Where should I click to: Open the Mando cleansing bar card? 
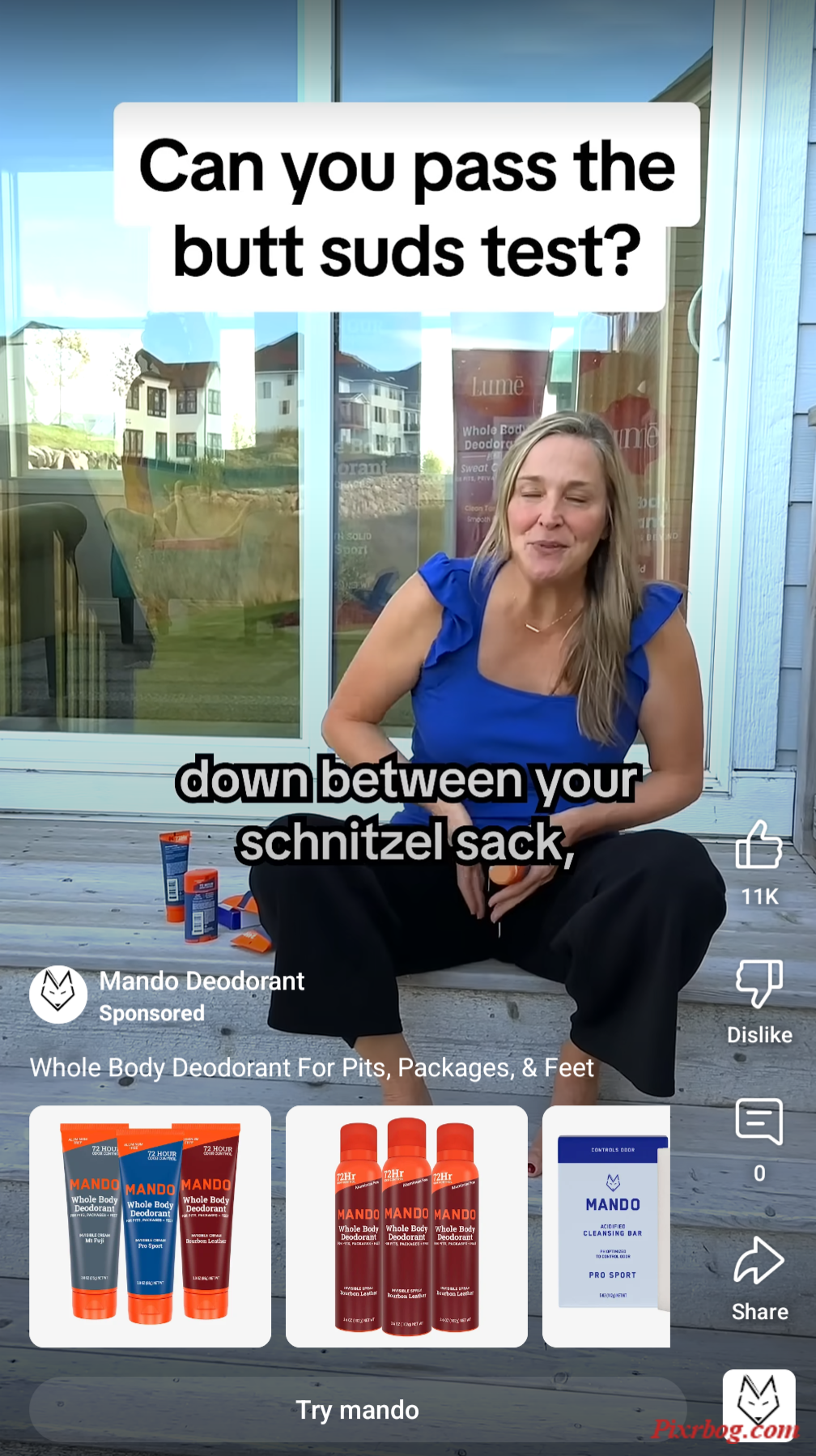pos(607,1226)
